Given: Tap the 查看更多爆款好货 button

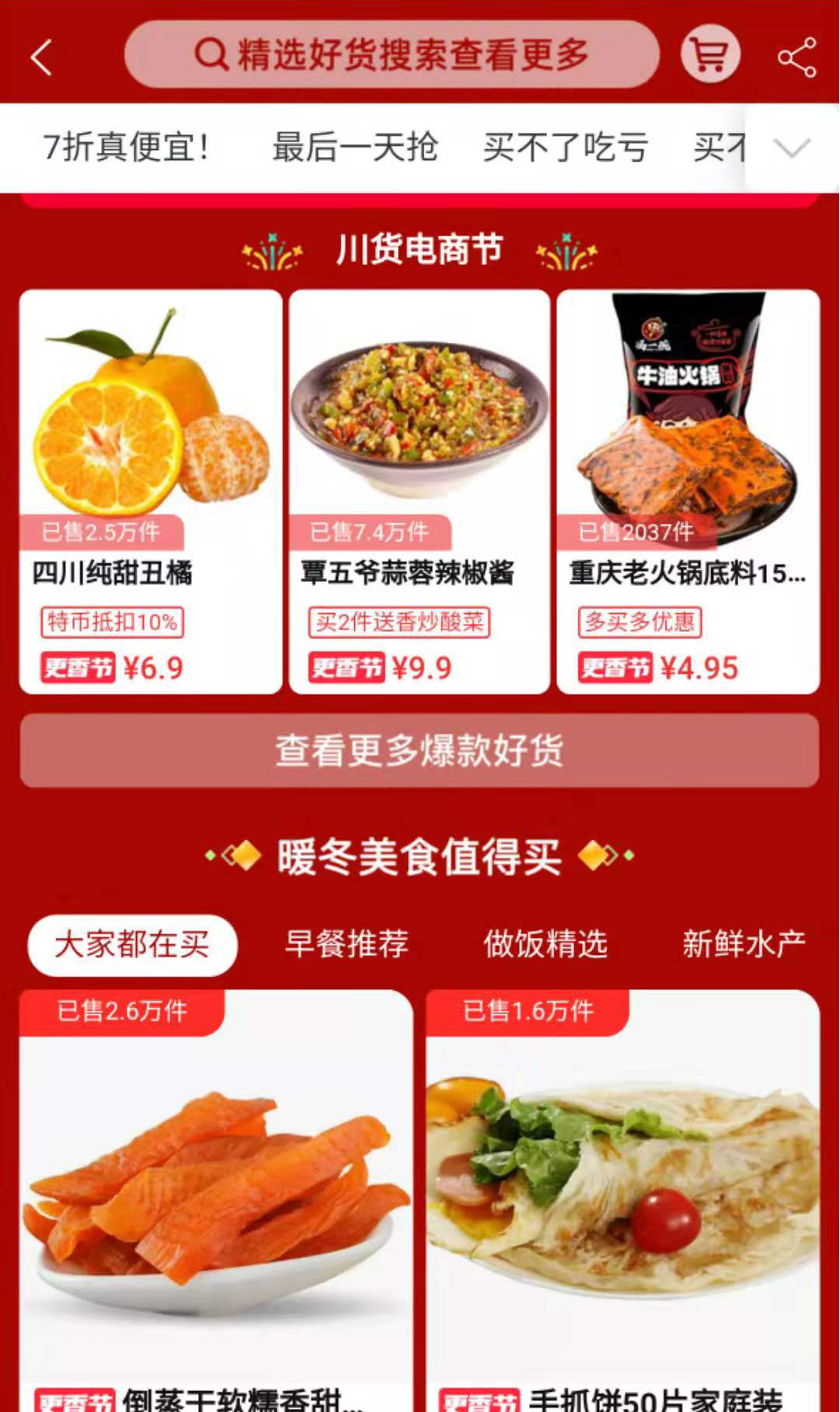Looking at the screenshot, I should point(420,751).
